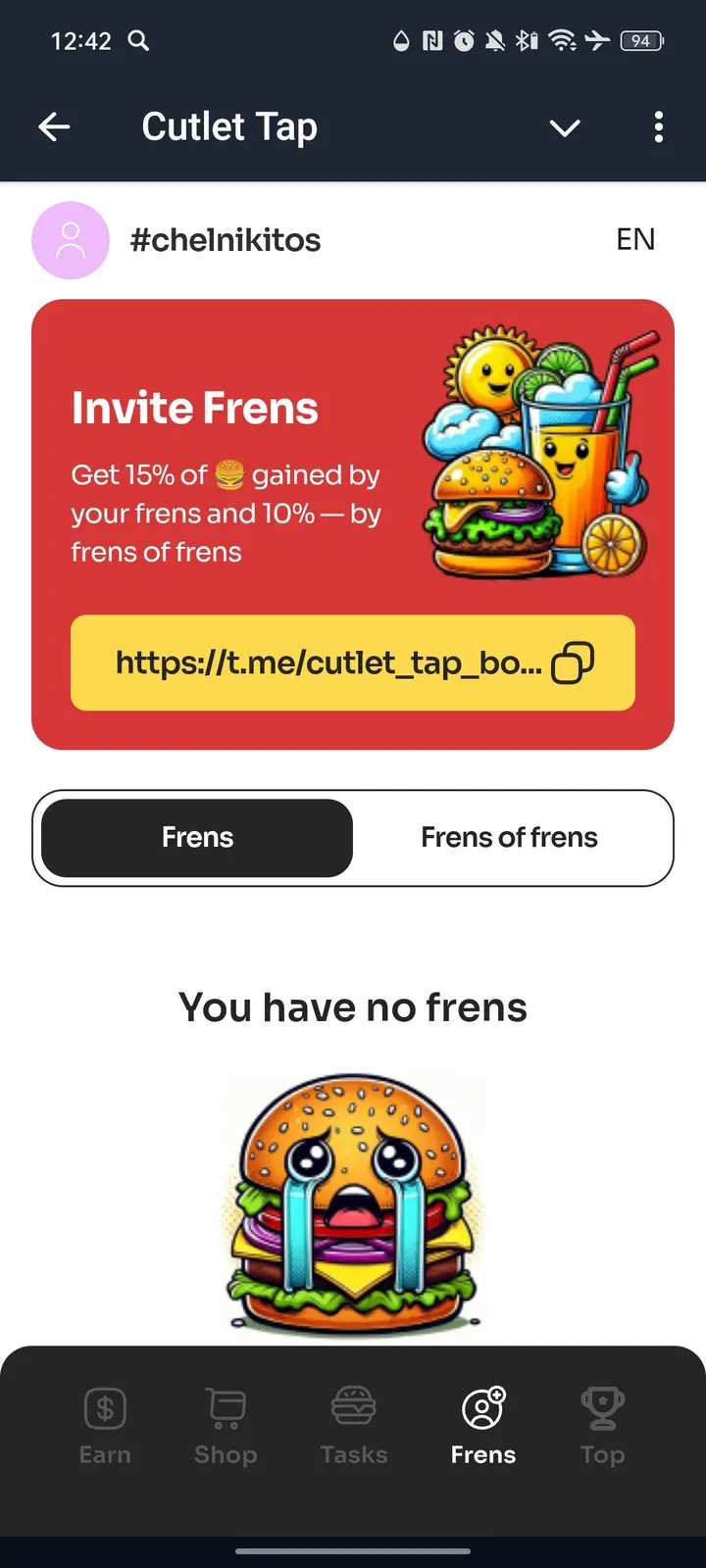
Task: Tap the back arrow to exit Cutlet Tap
Action: [54, 126]
